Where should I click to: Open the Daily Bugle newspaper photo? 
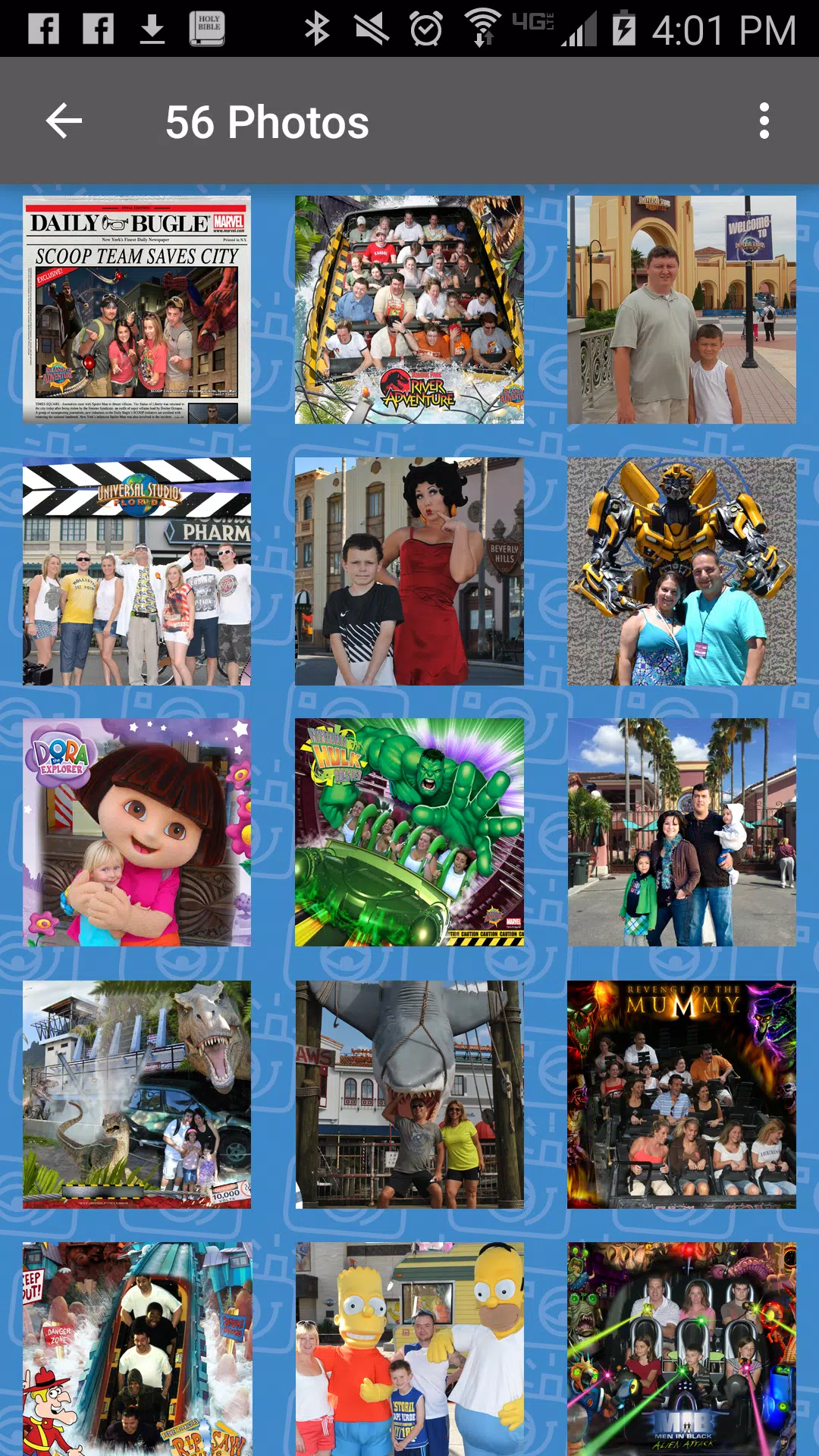coord(136,309)
